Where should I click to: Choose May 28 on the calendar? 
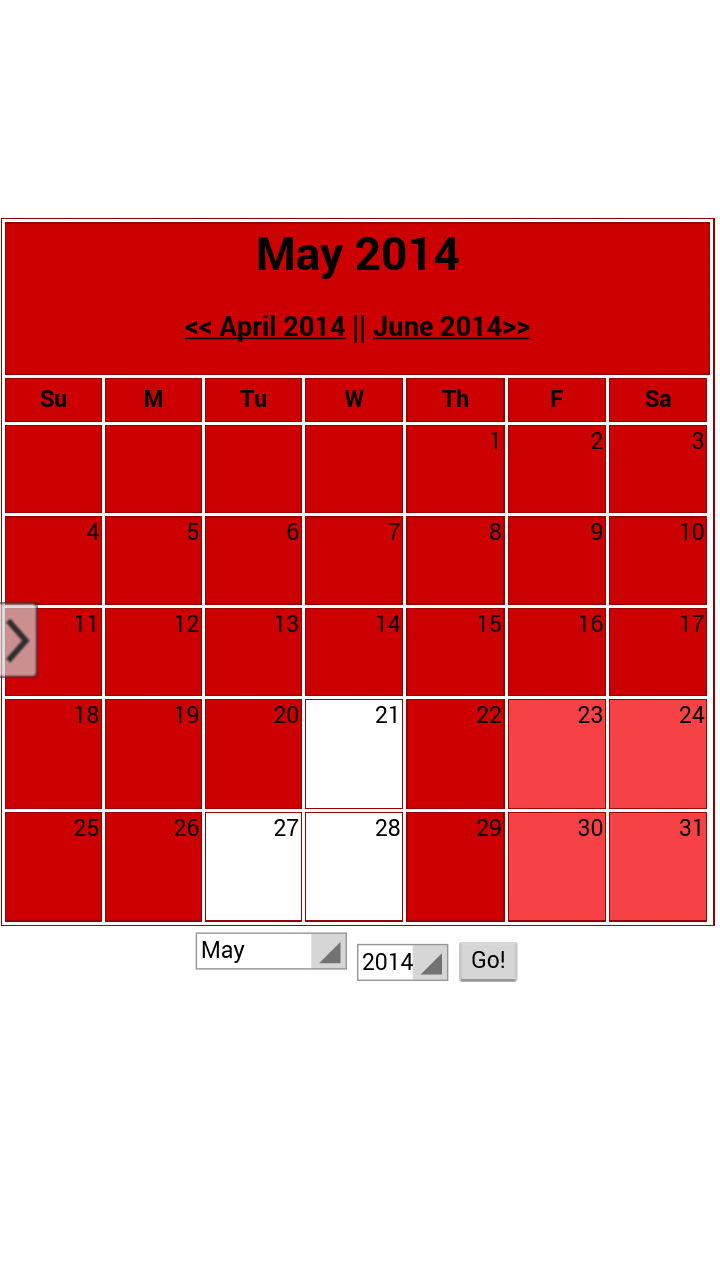point(354,866)
